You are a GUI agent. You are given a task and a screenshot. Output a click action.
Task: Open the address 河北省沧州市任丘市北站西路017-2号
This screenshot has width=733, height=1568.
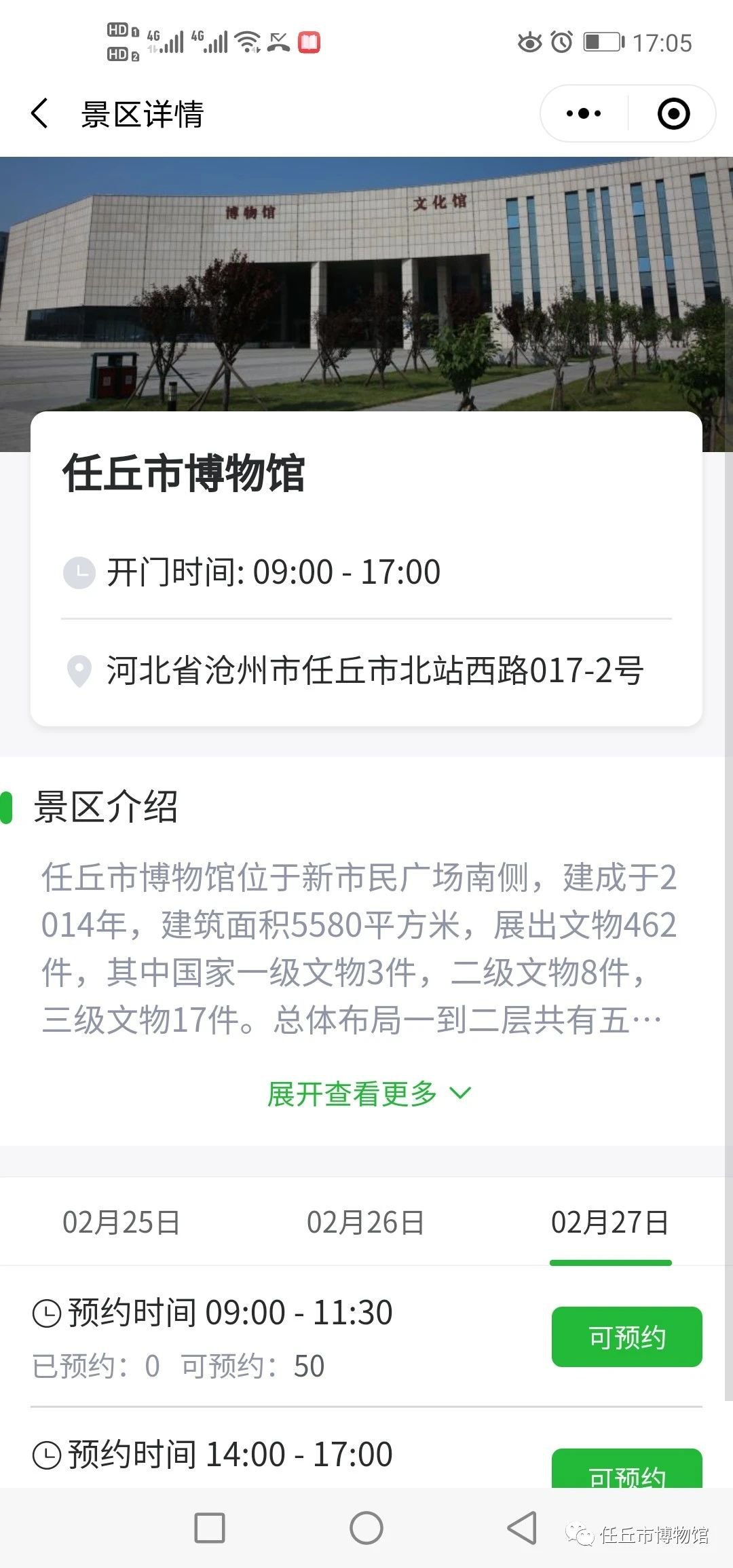coord(375,671)
